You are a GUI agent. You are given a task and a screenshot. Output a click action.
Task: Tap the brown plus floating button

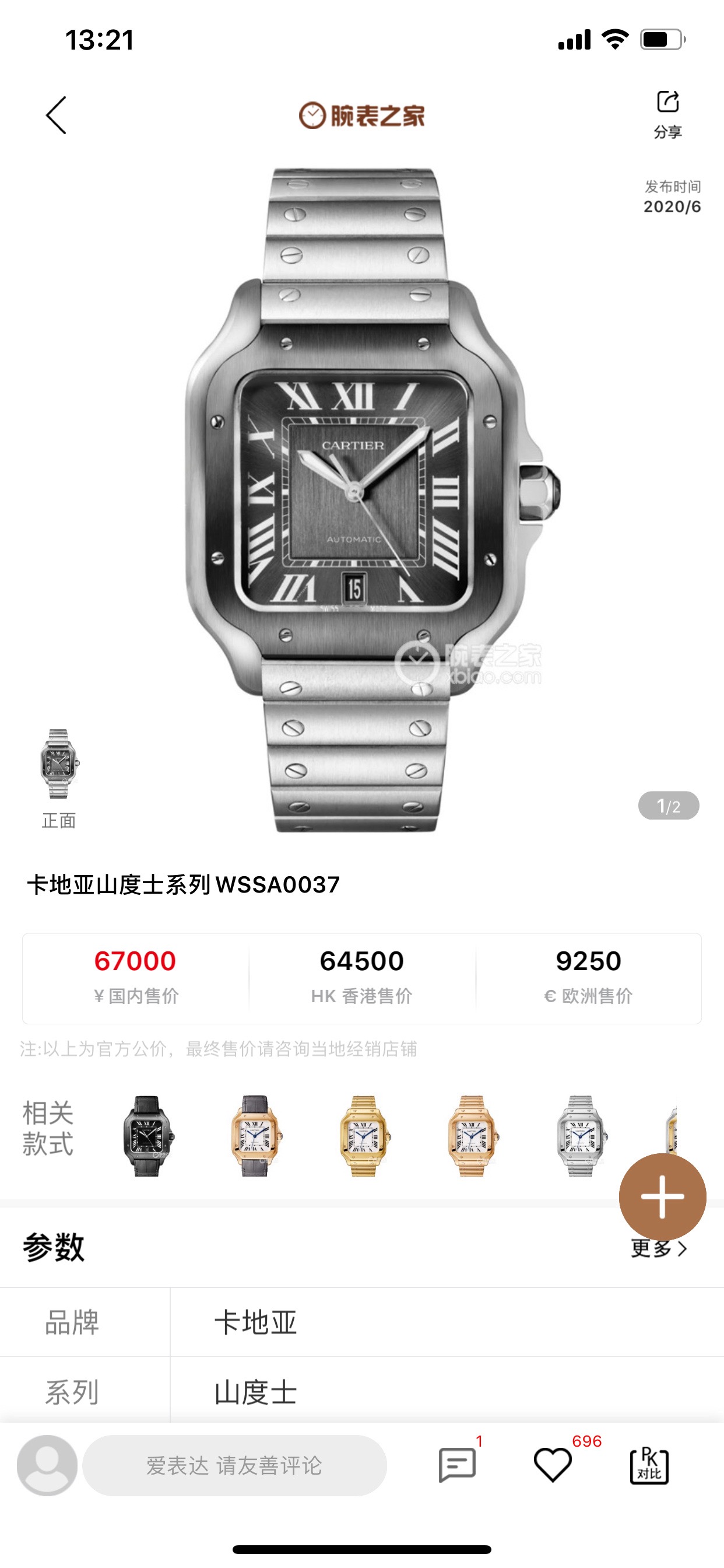[662, 1196]
